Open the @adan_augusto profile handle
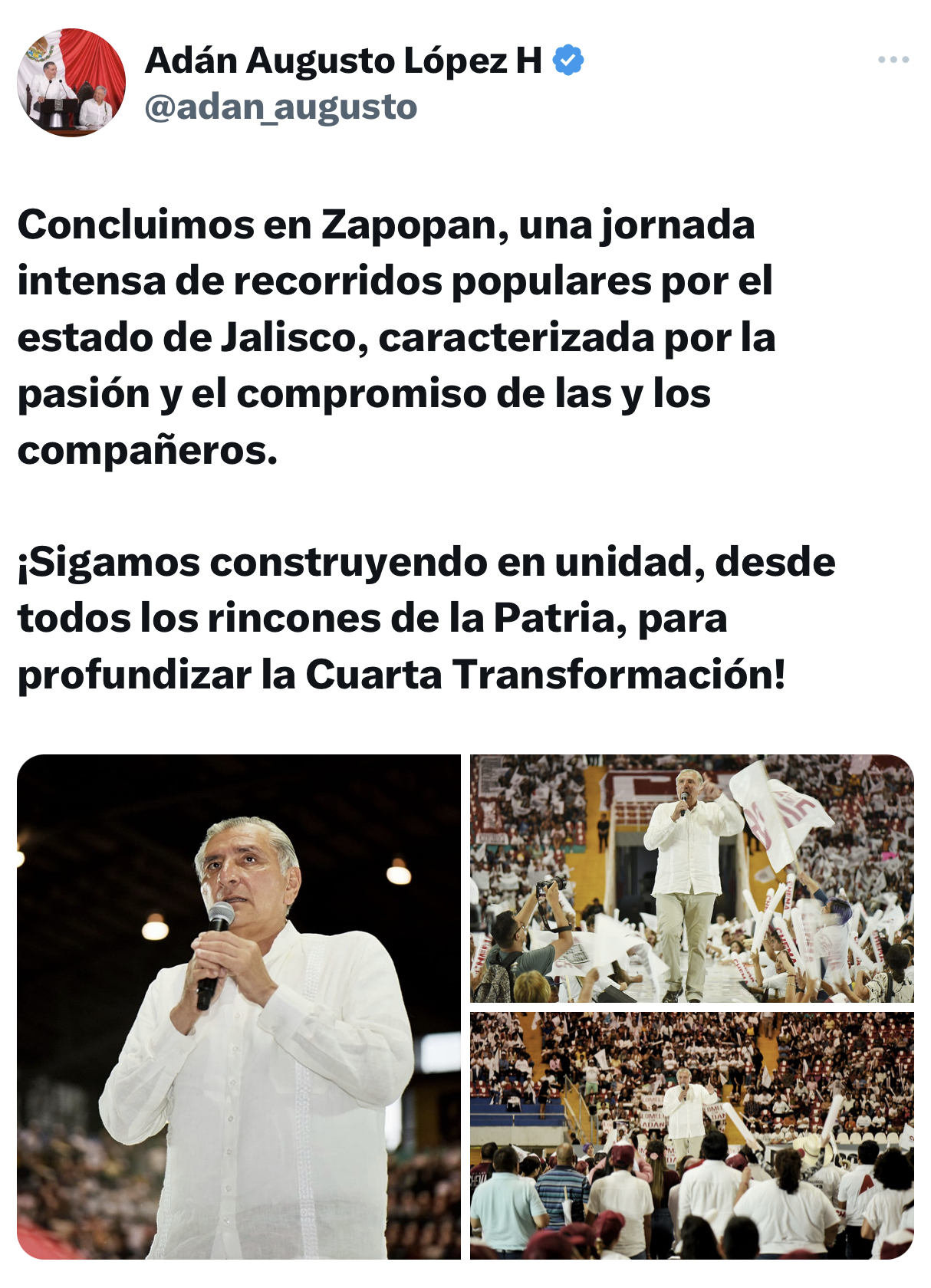The width and height of the screenshot is (931, 1288). (x=281, y=107)
